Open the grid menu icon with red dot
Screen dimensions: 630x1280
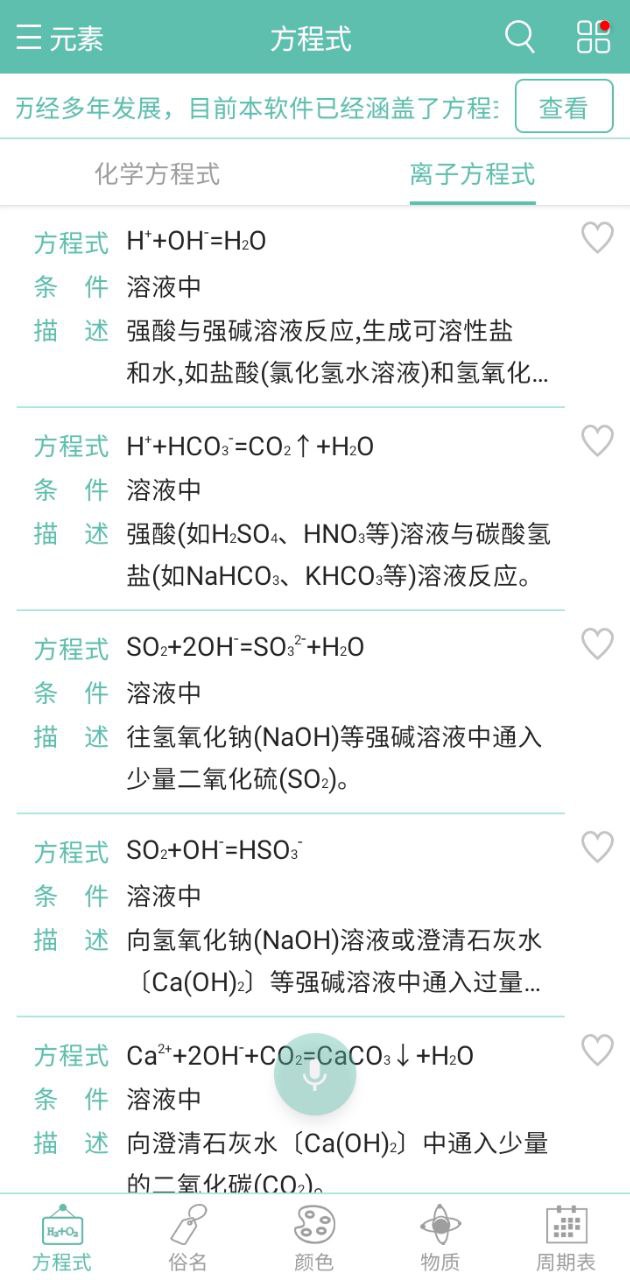(x=594, y=36)
